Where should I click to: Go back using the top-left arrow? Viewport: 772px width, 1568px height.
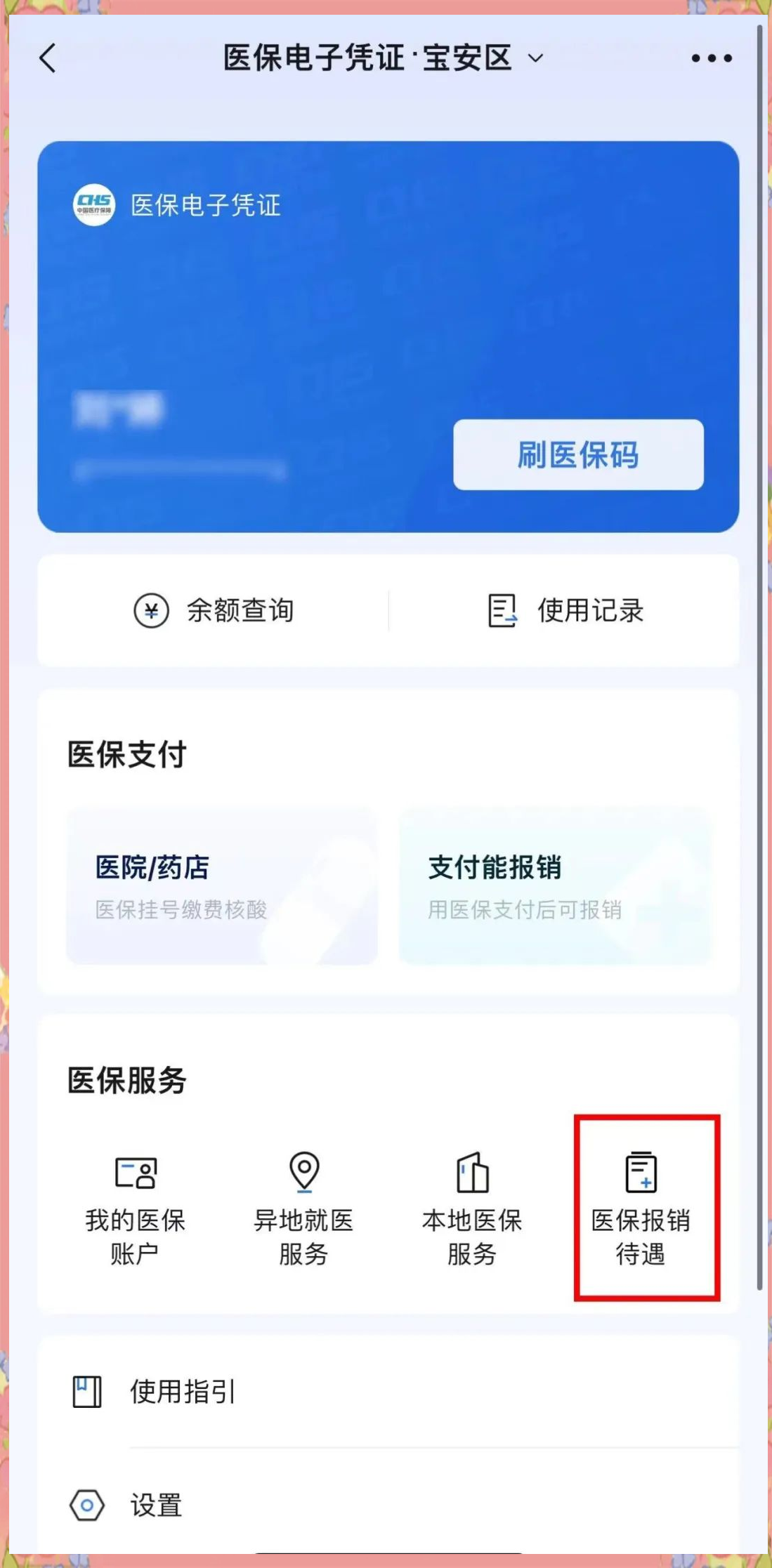click(x=48, y=58)
